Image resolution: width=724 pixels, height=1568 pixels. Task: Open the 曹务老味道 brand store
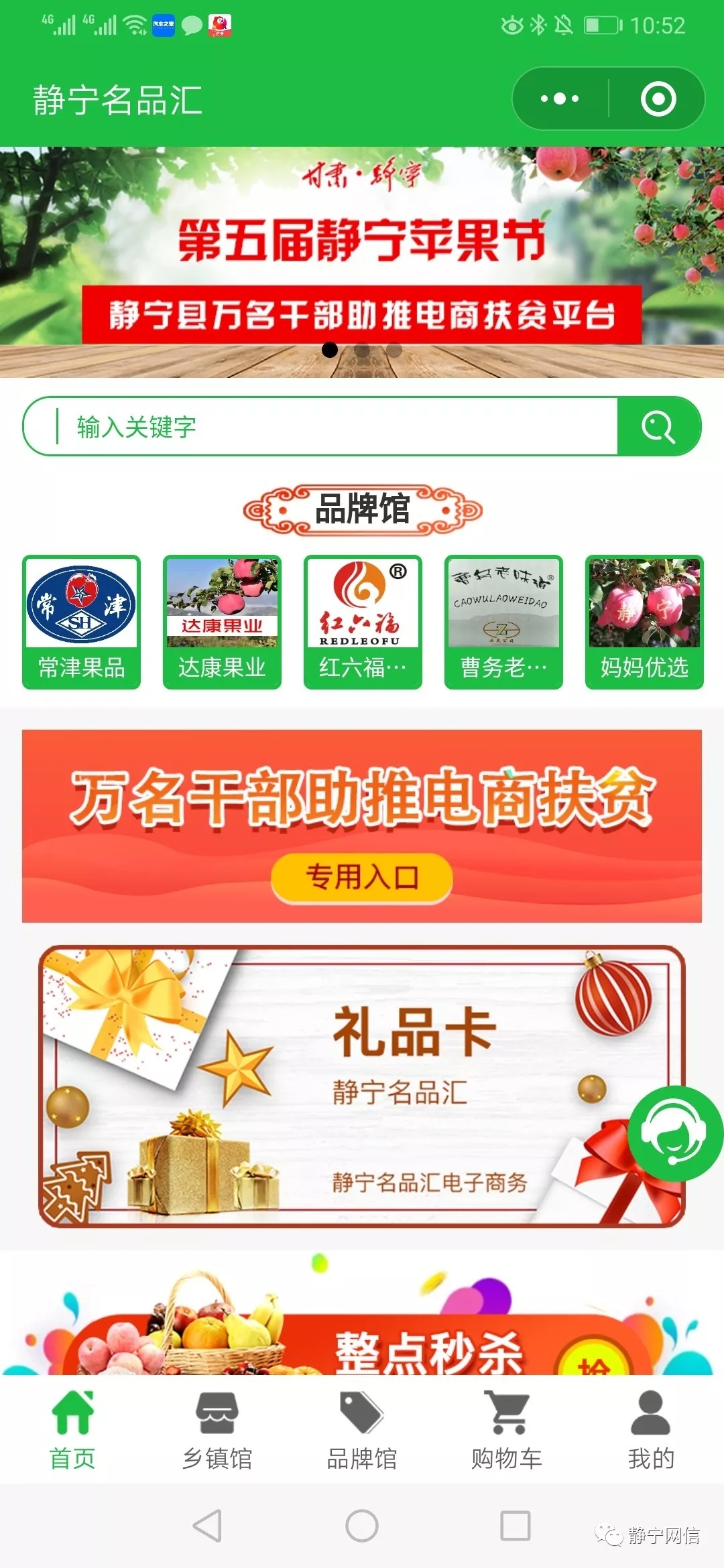503,621
